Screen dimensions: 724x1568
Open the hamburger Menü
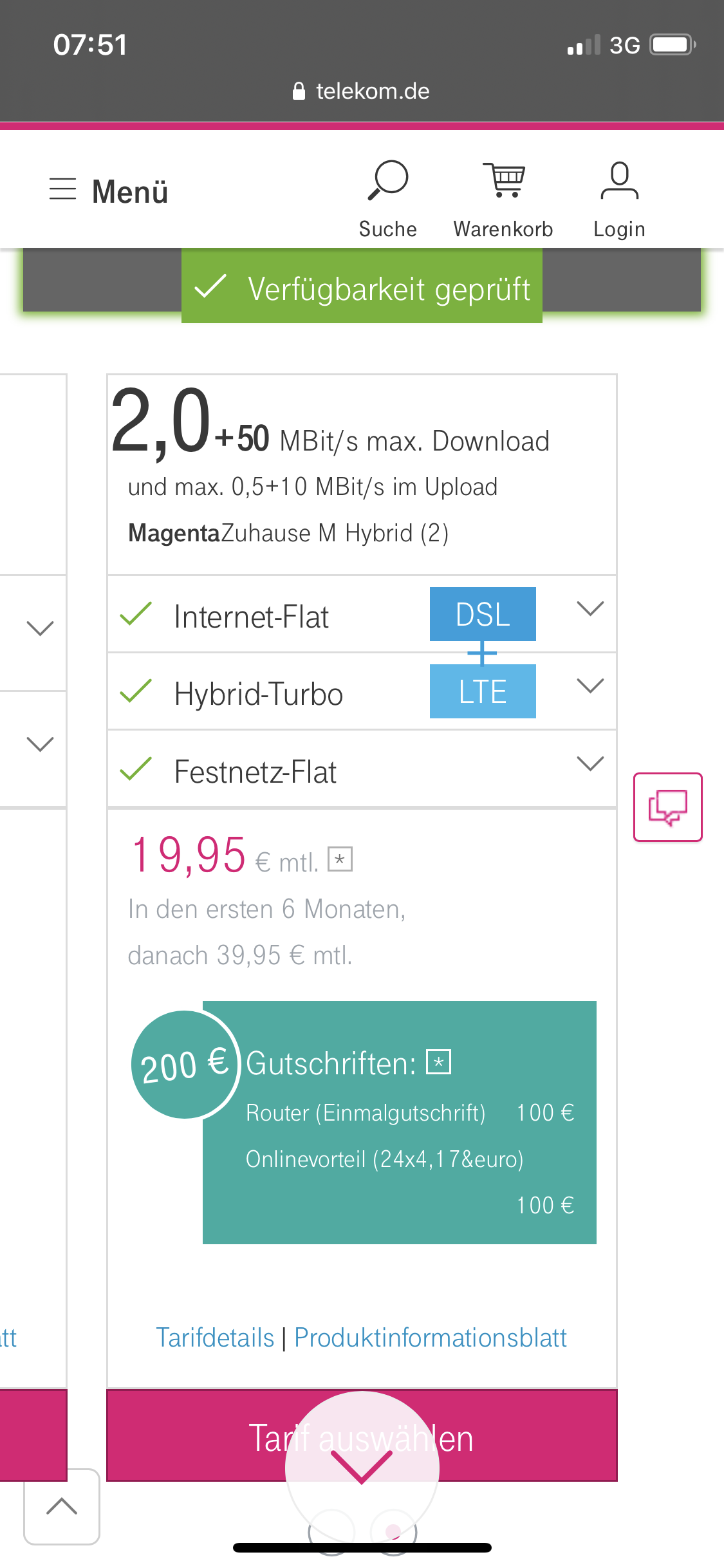point(62,190)
